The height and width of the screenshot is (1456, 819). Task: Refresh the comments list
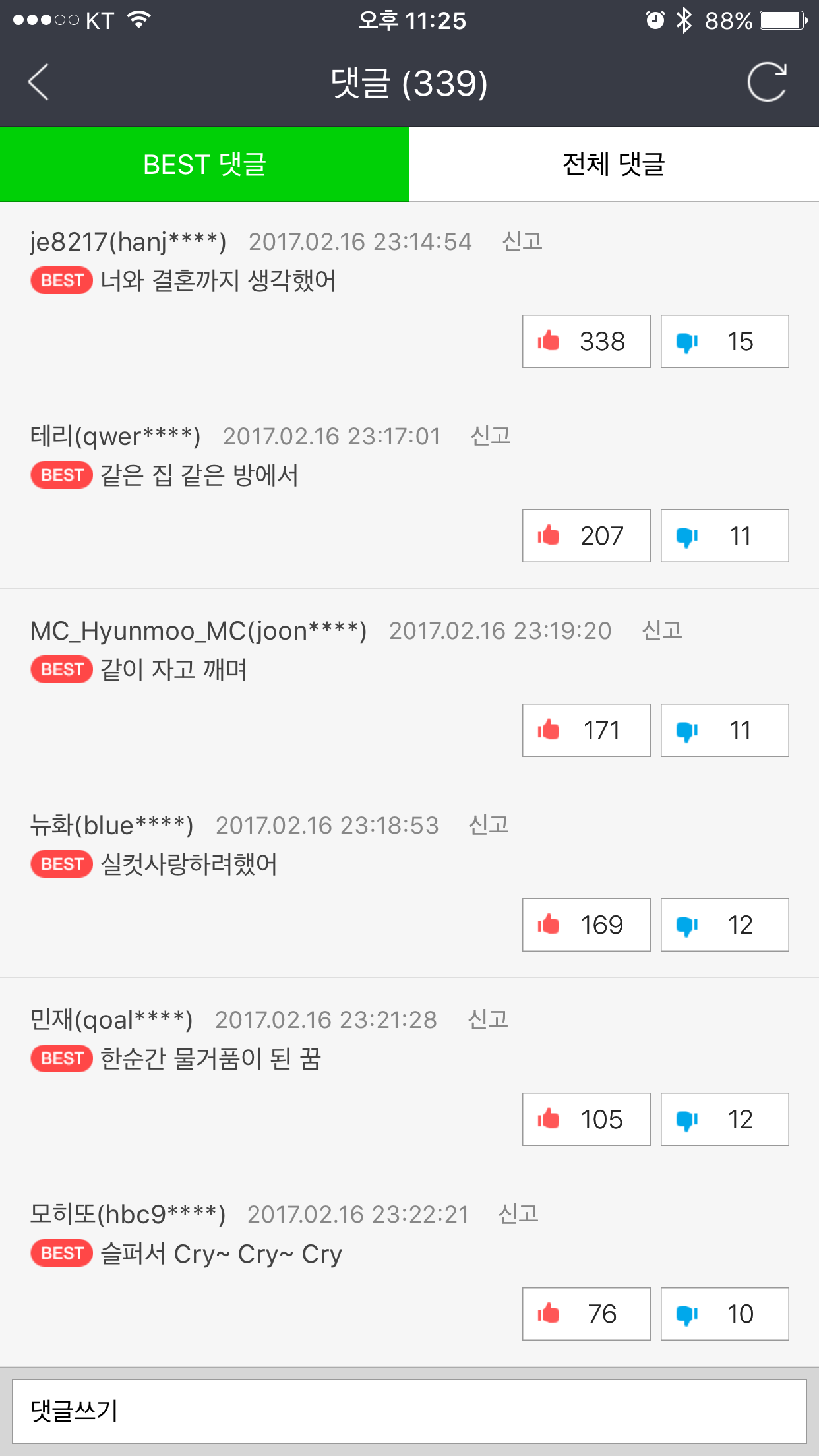[x=767, y=82]
